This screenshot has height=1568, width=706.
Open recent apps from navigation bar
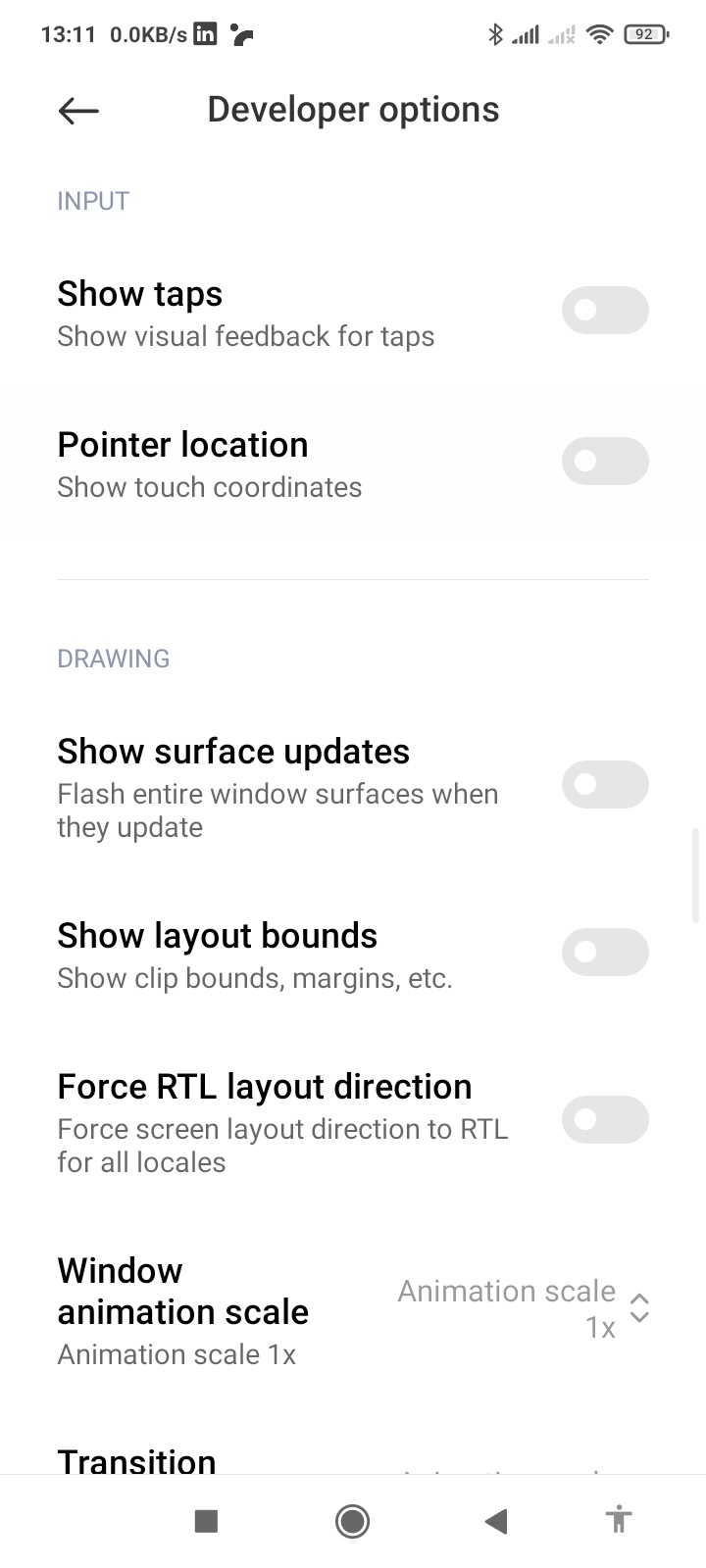[206, 1521]
